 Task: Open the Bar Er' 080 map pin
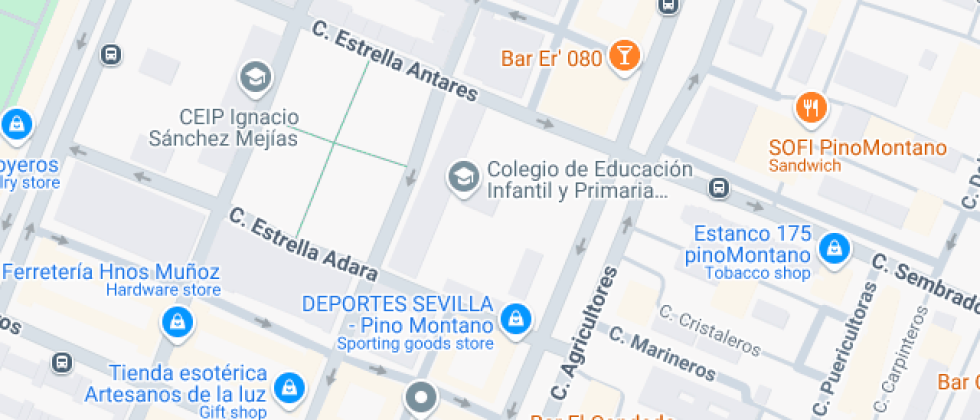tap(624, 56)
